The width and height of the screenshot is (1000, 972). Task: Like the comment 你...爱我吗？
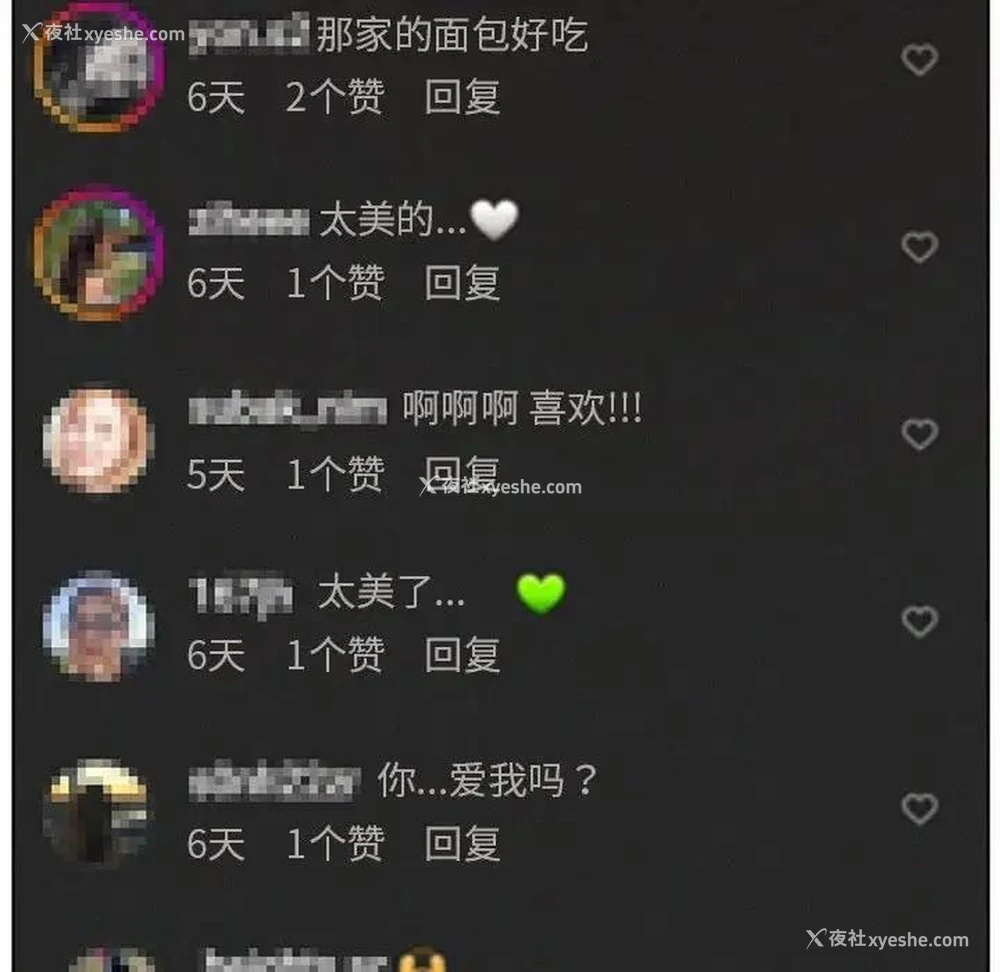coord(919,808)
